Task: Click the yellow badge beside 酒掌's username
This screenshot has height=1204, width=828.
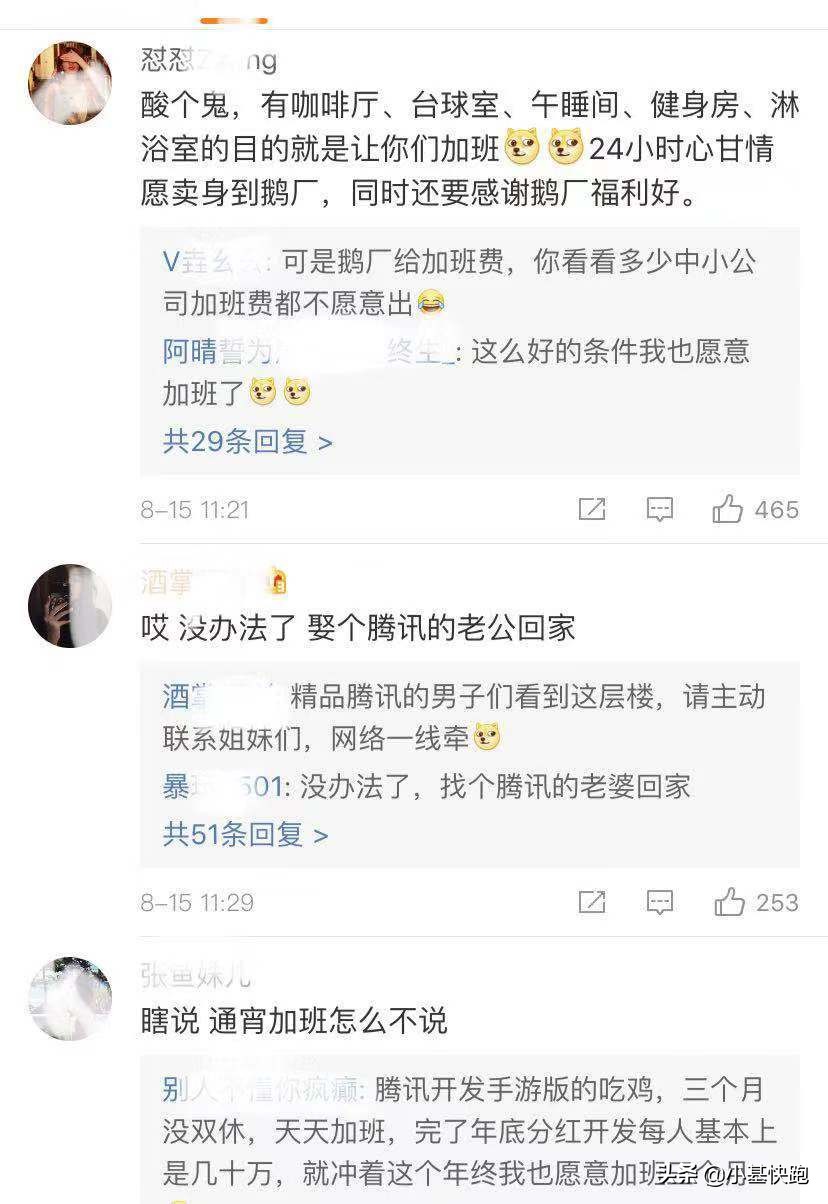Action: [277, 578]
